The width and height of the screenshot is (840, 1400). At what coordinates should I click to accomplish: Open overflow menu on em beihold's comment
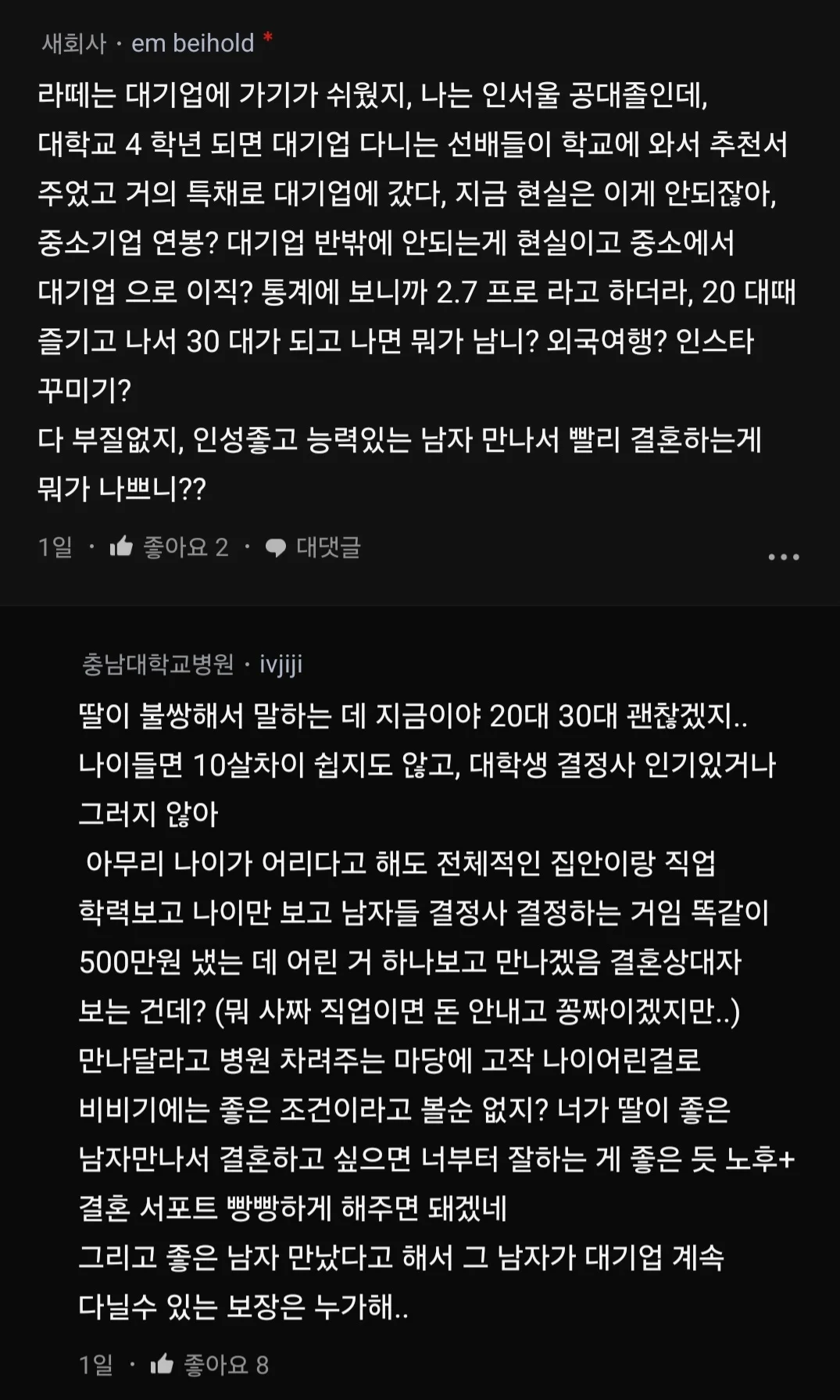pos(783,557)
